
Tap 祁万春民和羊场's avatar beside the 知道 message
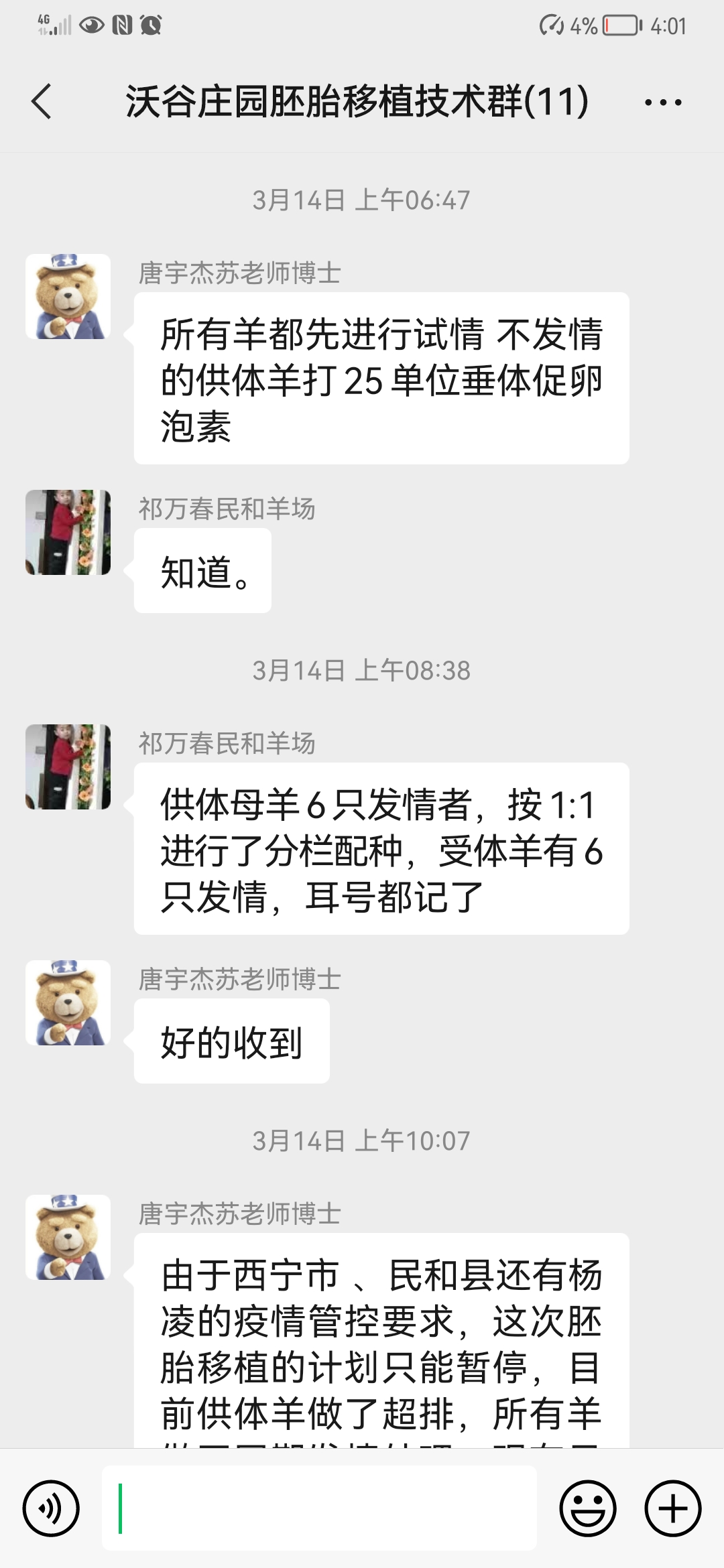click(68, 532)
